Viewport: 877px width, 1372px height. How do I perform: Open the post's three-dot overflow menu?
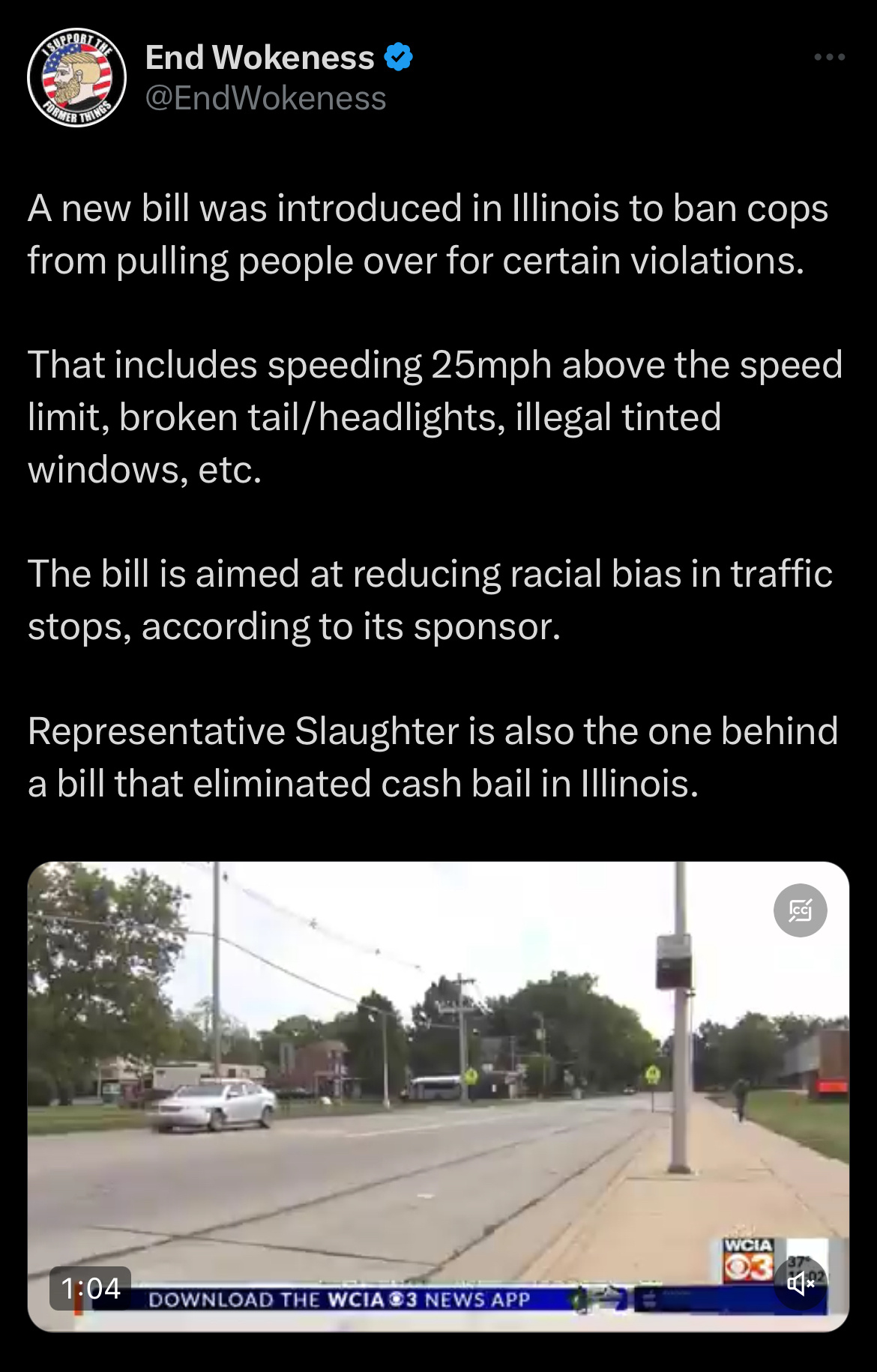tap(830, 57)
